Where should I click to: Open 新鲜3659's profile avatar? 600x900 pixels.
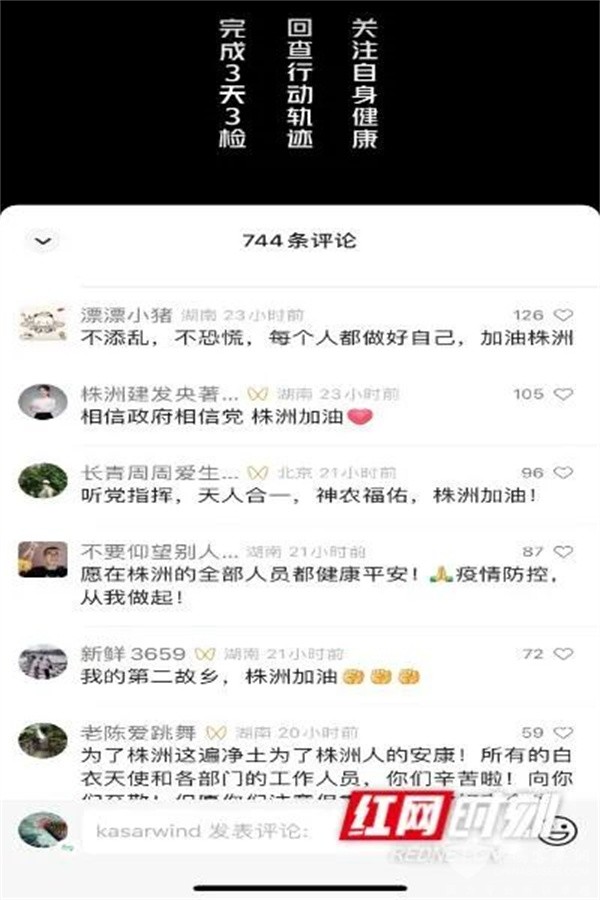point(43,662)
